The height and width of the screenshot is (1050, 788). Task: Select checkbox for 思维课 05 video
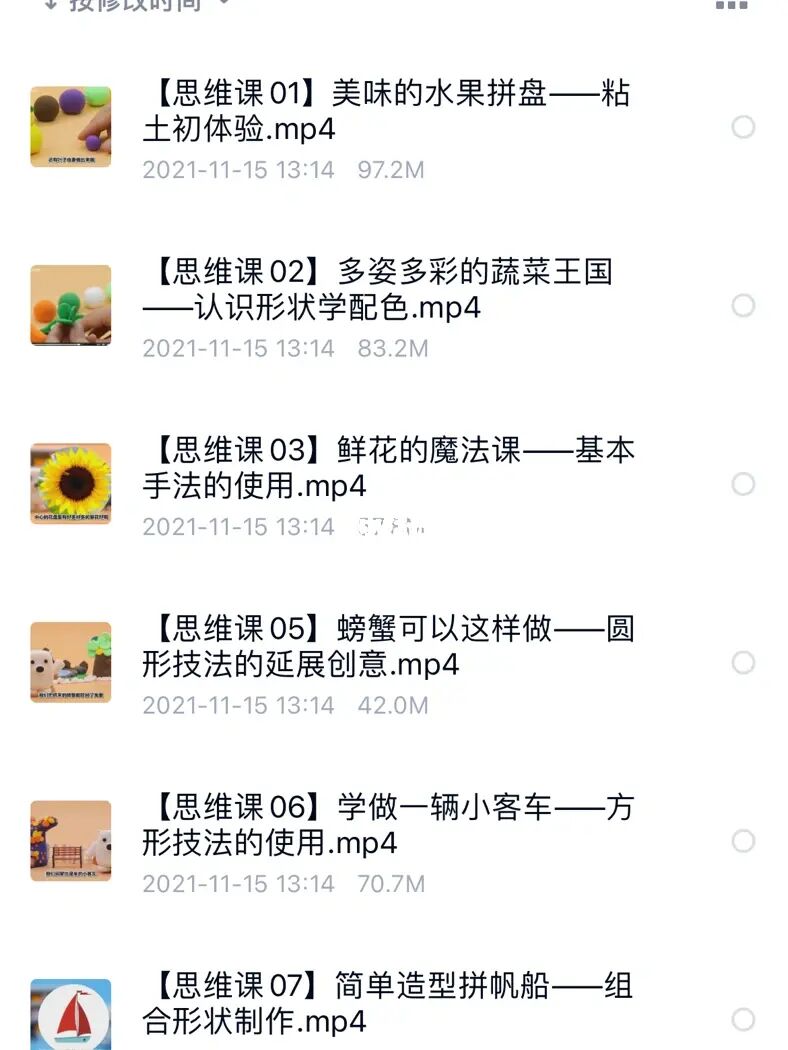(x=744, y=662)
